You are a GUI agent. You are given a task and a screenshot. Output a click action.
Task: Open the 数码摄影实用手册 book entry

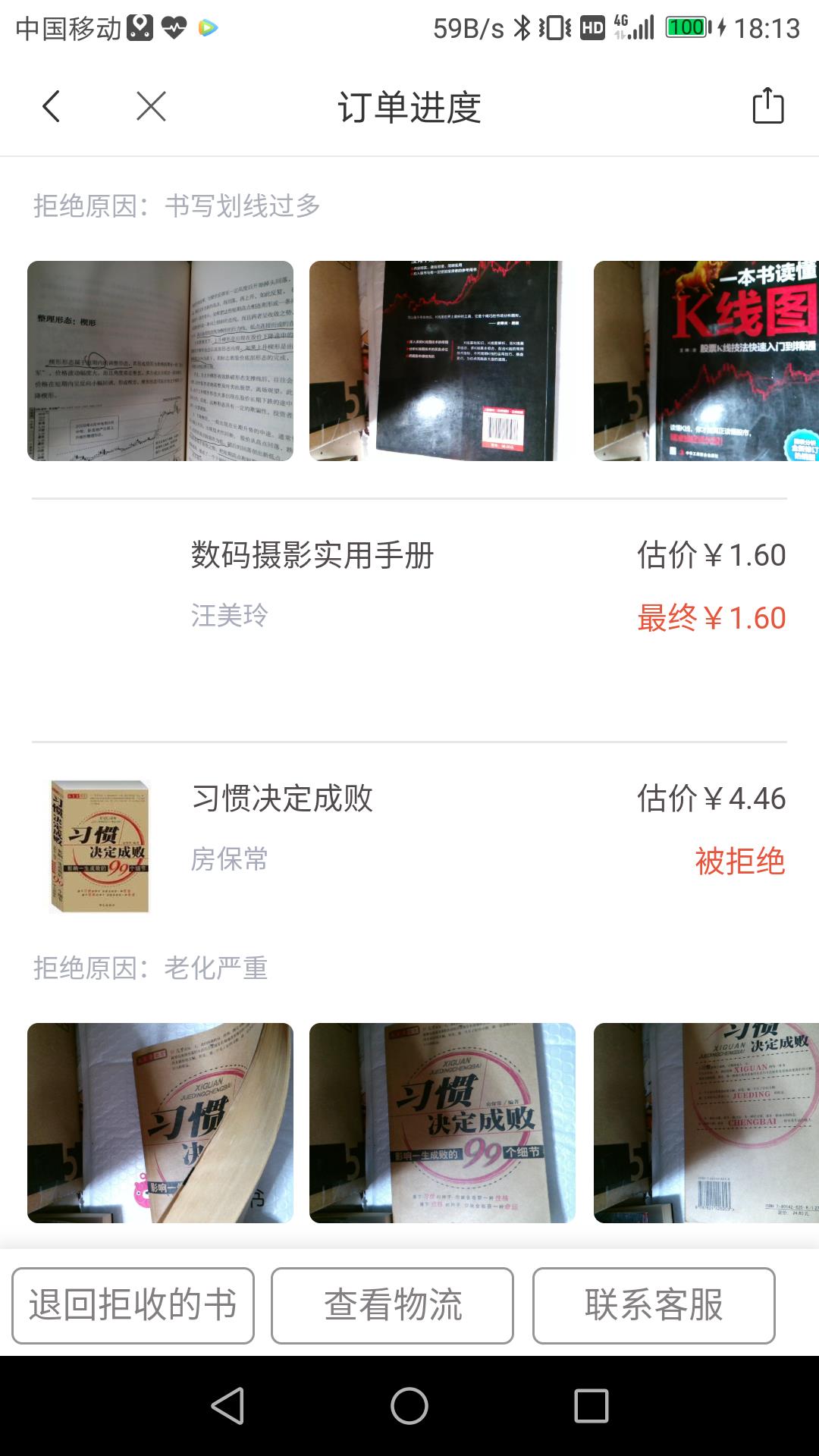[312, 556]
